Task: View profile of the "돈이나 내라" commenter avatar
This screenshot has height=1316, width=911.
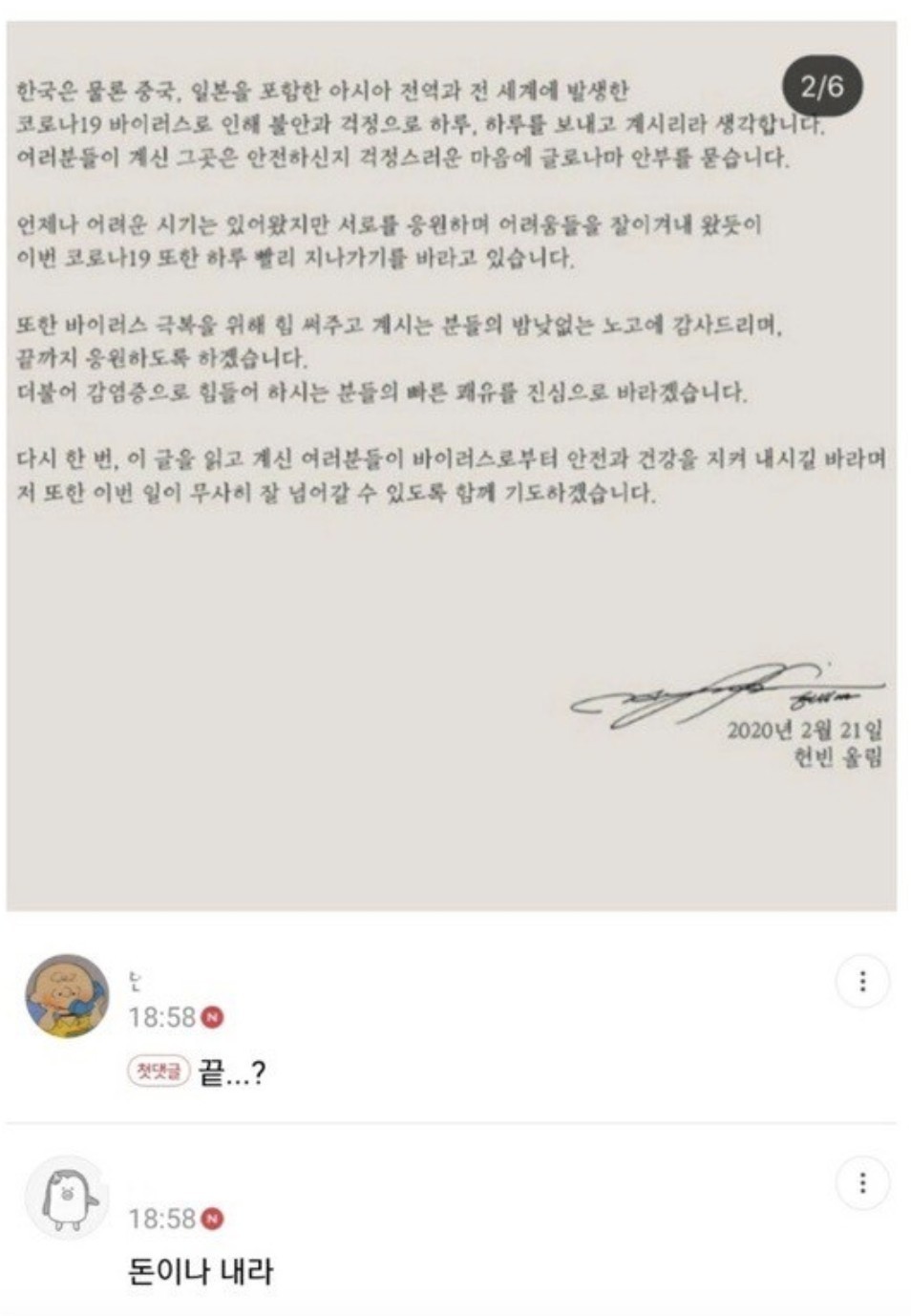Action: tap(66, 1199)
